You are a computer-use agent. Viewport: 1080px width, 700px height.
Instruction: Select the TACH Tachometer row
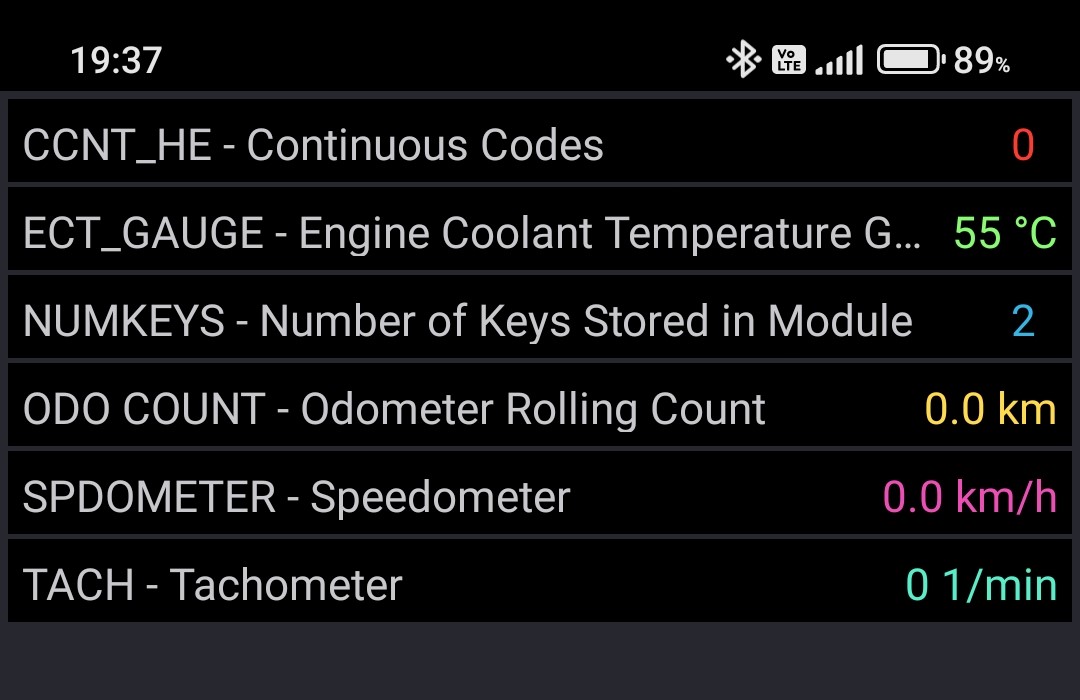coord(540,585)
